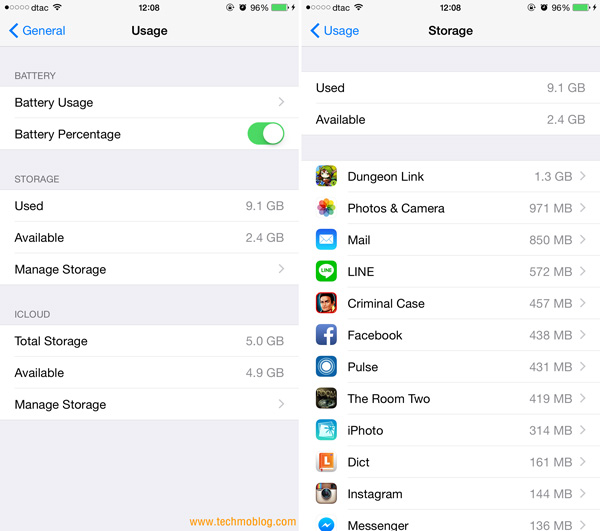The height and width of the screenshot is (531, 600).
Task: Select the LINE app row
Action: pos(450,272)
